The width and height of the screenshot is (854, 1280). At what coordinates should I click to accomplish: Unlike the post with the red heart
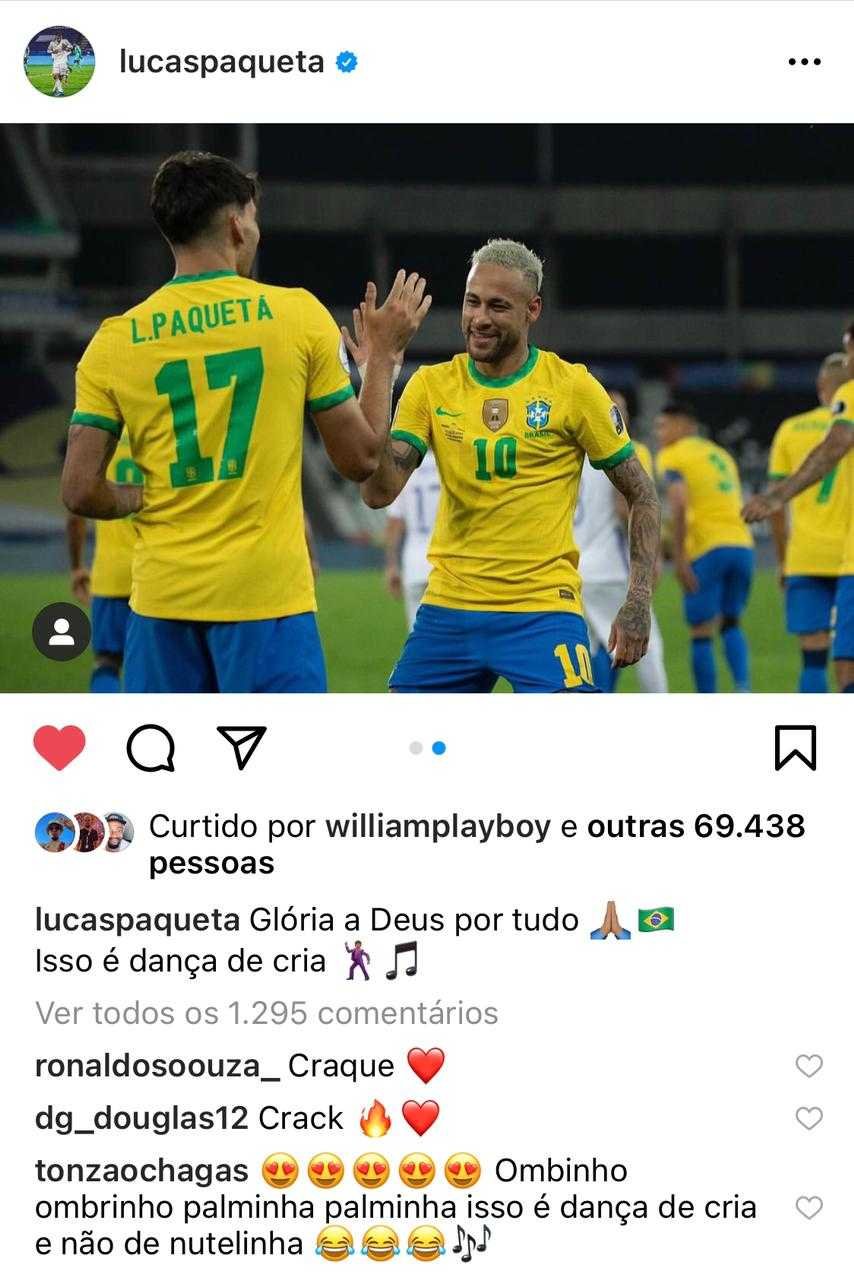pos(60,747)
